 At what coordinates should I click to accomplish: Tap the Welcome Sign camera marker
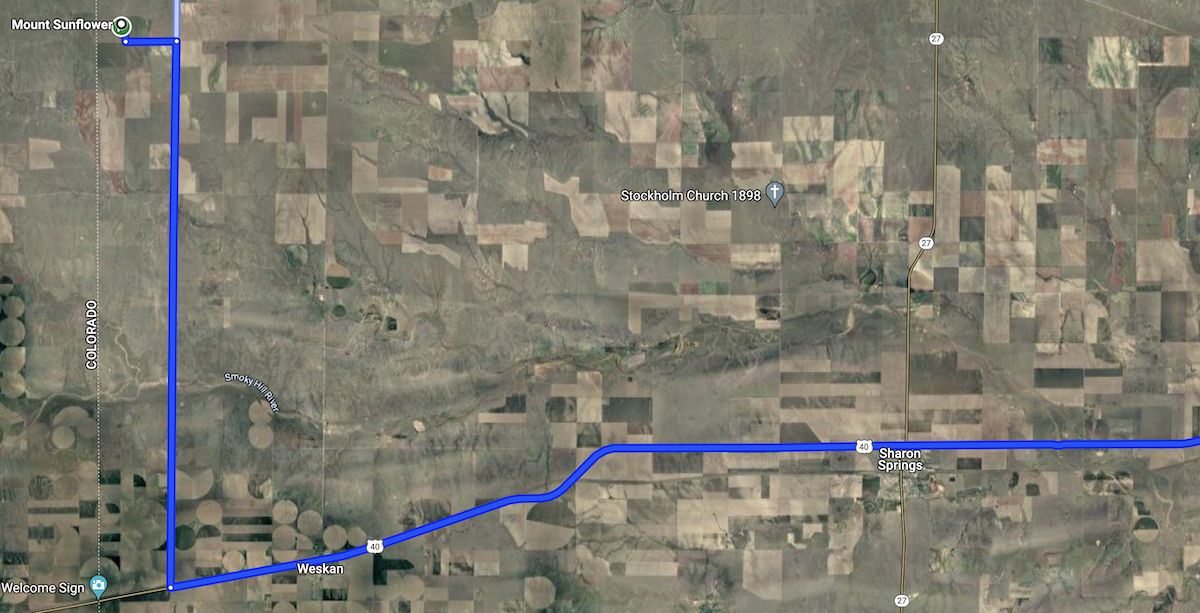coord(98,586)
